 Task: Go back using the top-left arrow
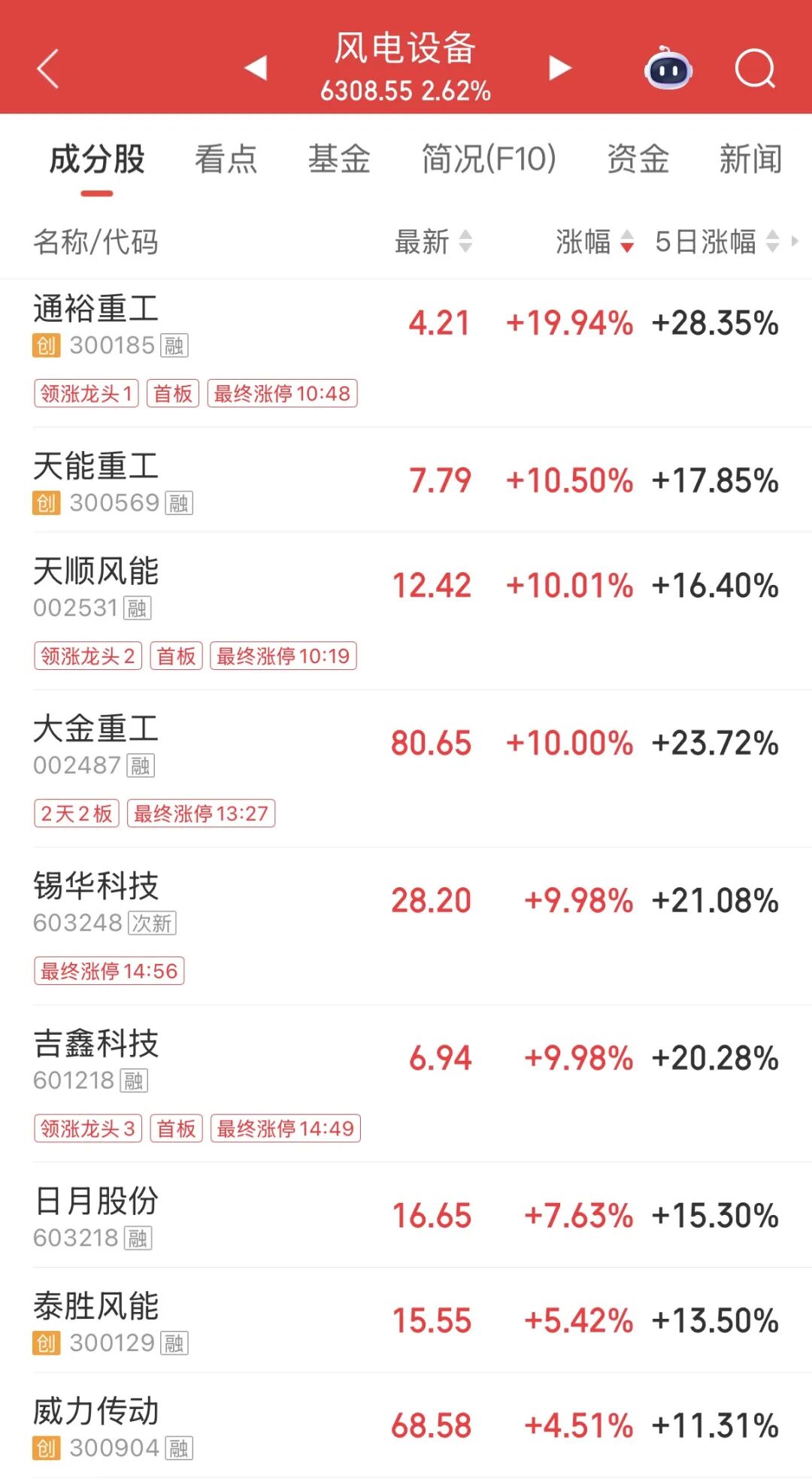point(48,69)
